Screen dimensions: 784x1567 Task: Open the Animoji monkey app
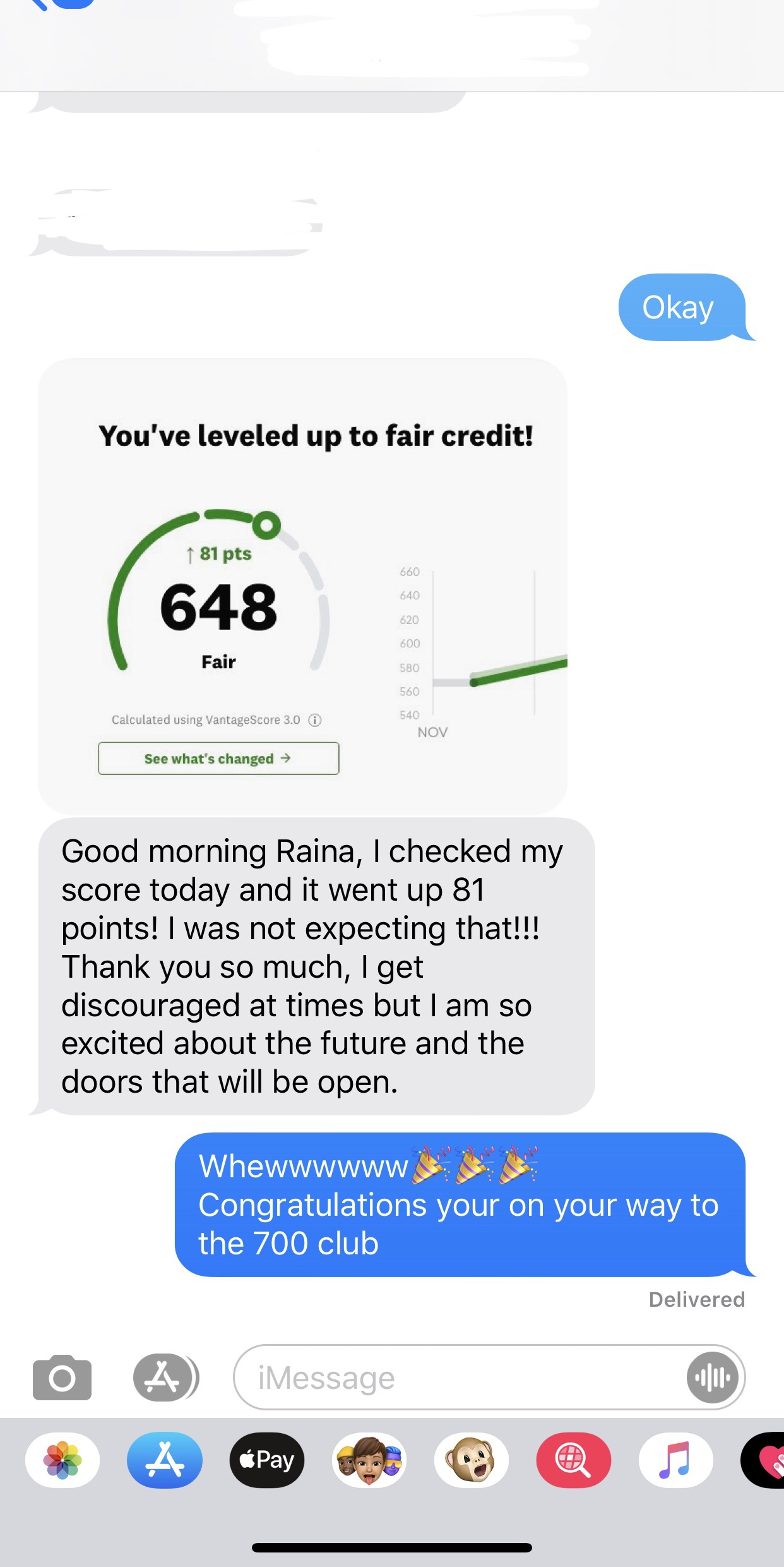[472, 1460]
